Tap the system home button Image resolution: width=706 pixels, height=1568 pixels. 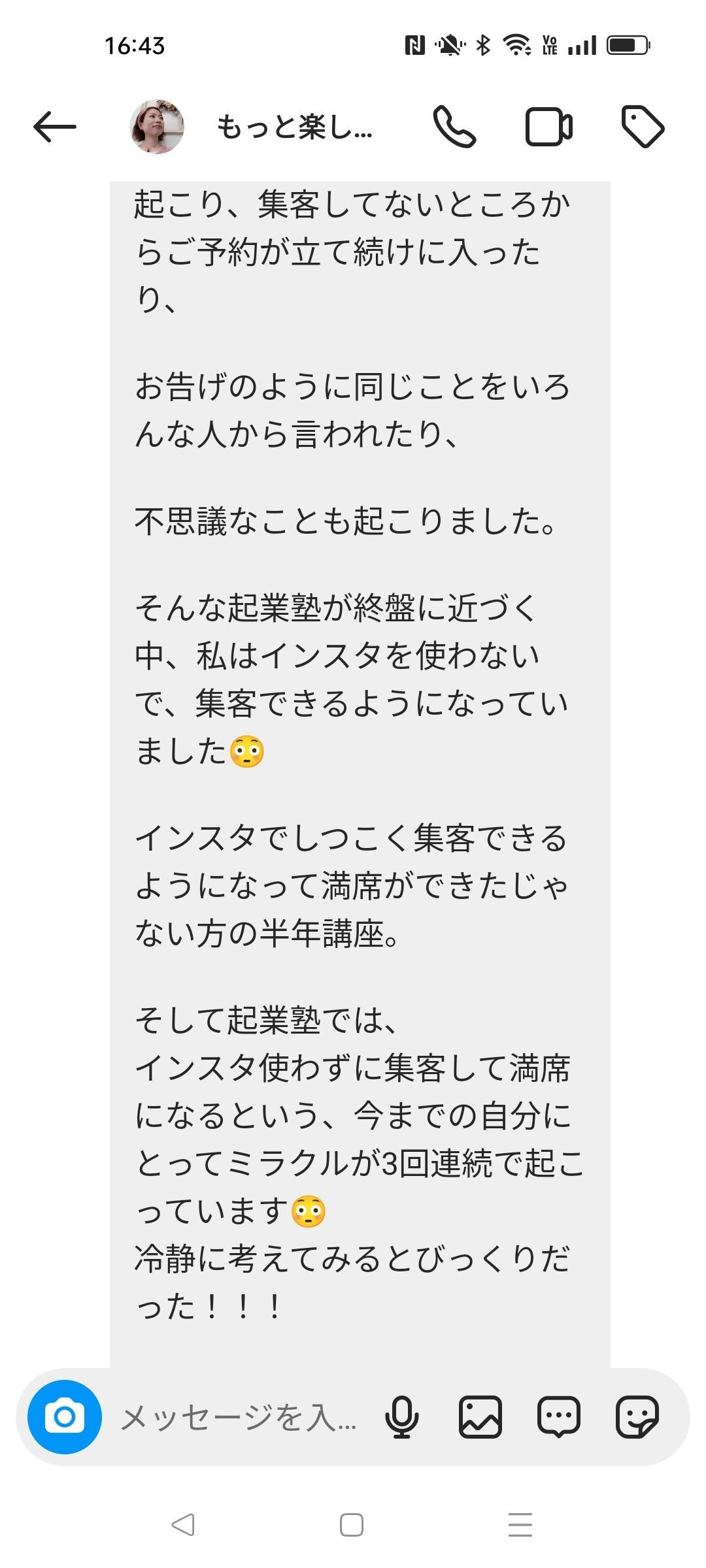352,1525
